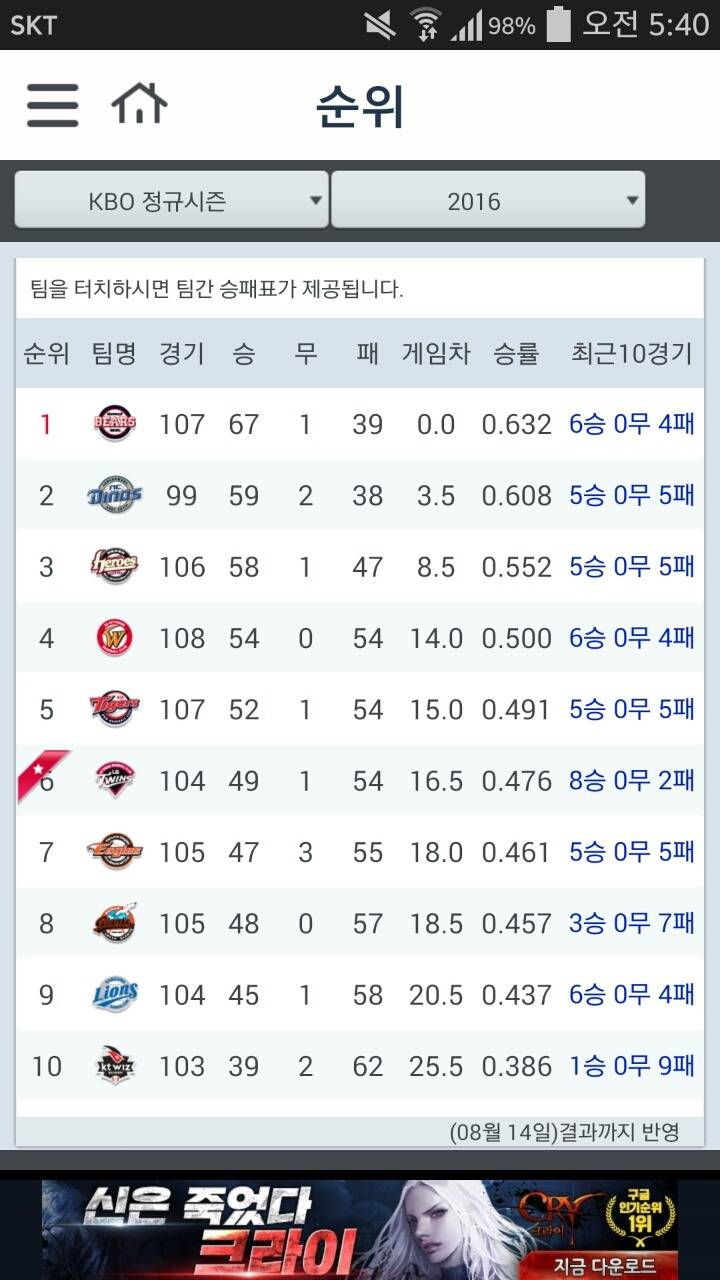Expand the KBO 정규시즌 dropdown

pos(171,200)
